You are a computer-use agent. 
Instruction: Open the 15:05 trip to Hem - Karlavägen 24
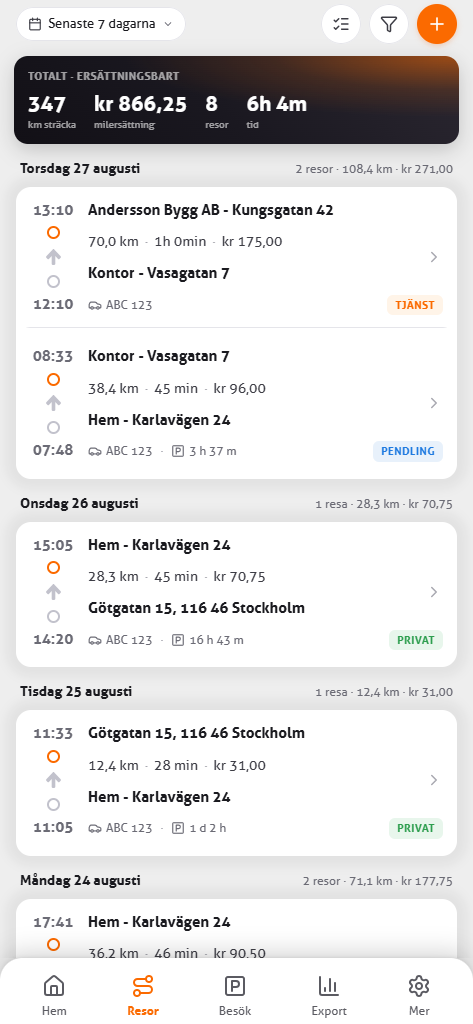[x=236, y=594]
